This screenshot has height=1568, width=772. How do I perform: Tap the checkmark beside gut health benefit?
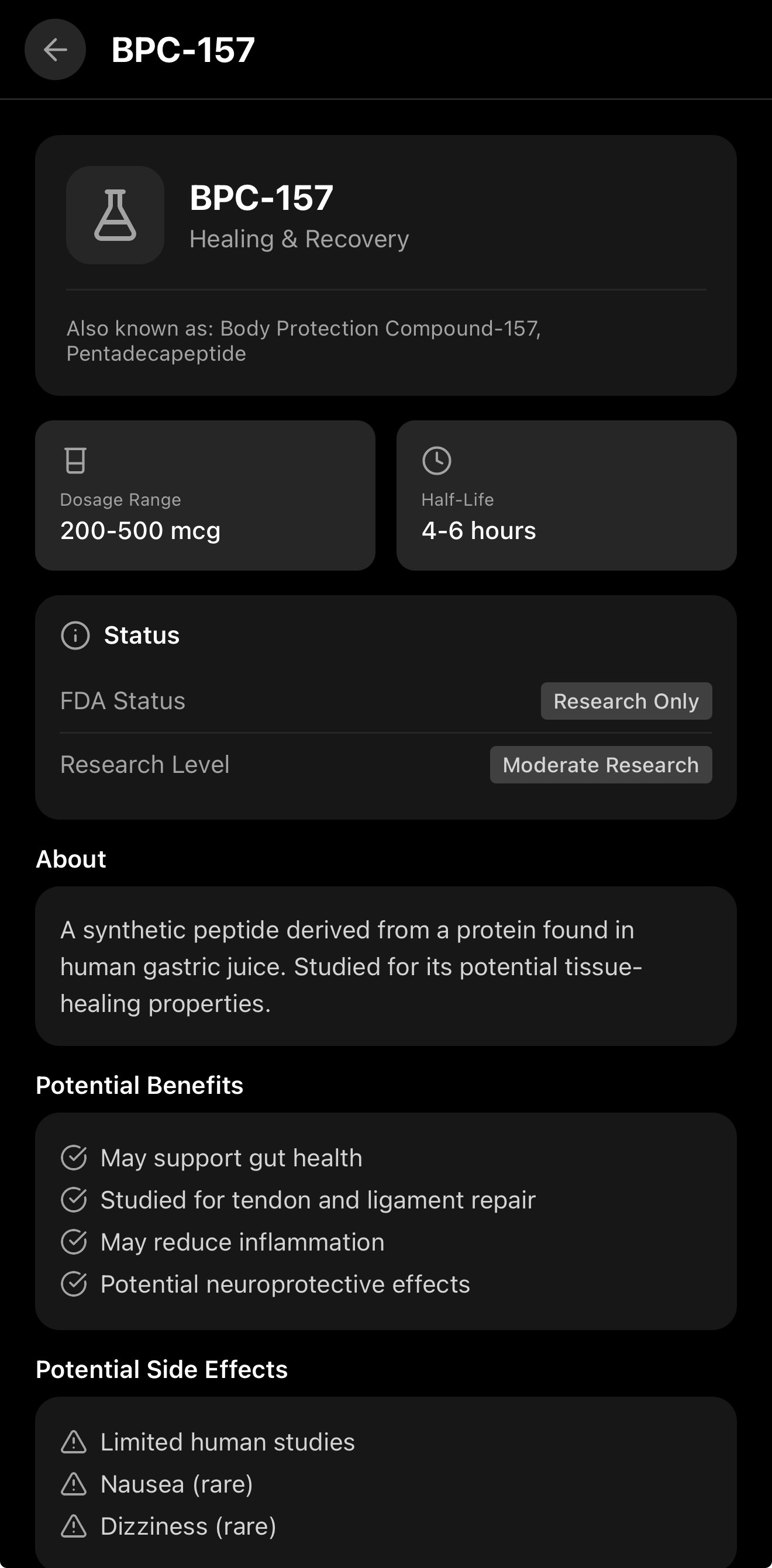pos(74,1157)
